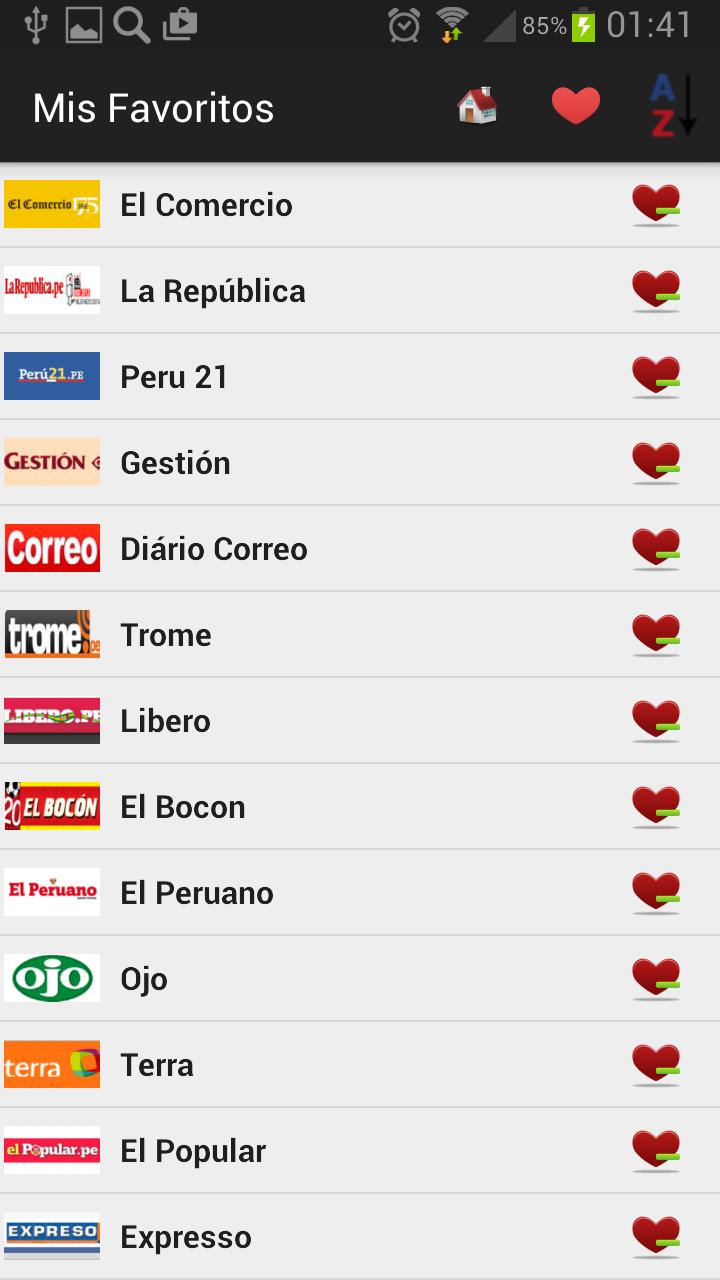Remove El Comercio from favorites
This screenshot has height=1280, width=720.
point(655,204)
